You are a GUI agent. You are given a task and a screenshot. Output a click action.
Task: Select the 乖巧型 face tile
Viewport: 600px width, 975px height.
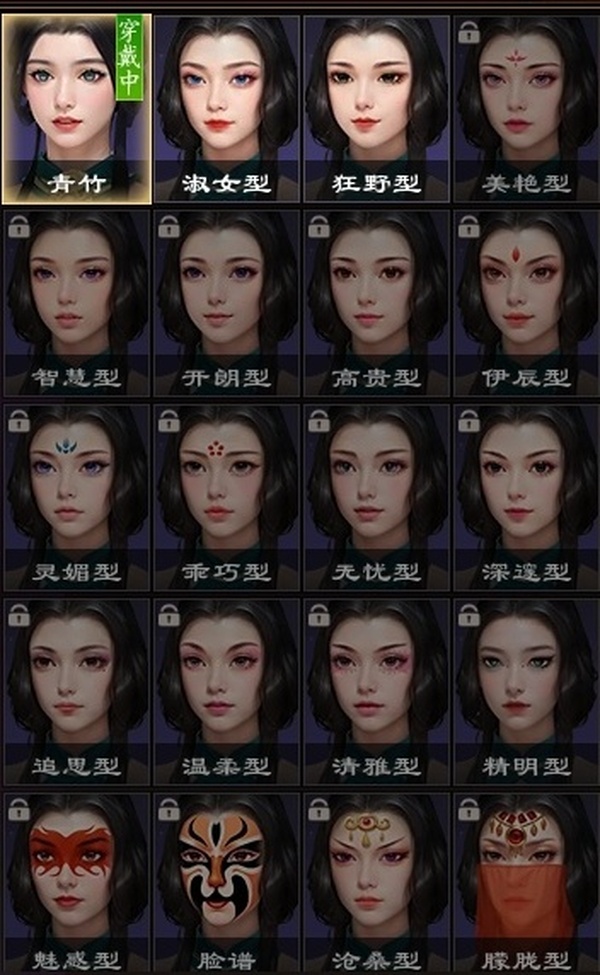pos(227,496)
